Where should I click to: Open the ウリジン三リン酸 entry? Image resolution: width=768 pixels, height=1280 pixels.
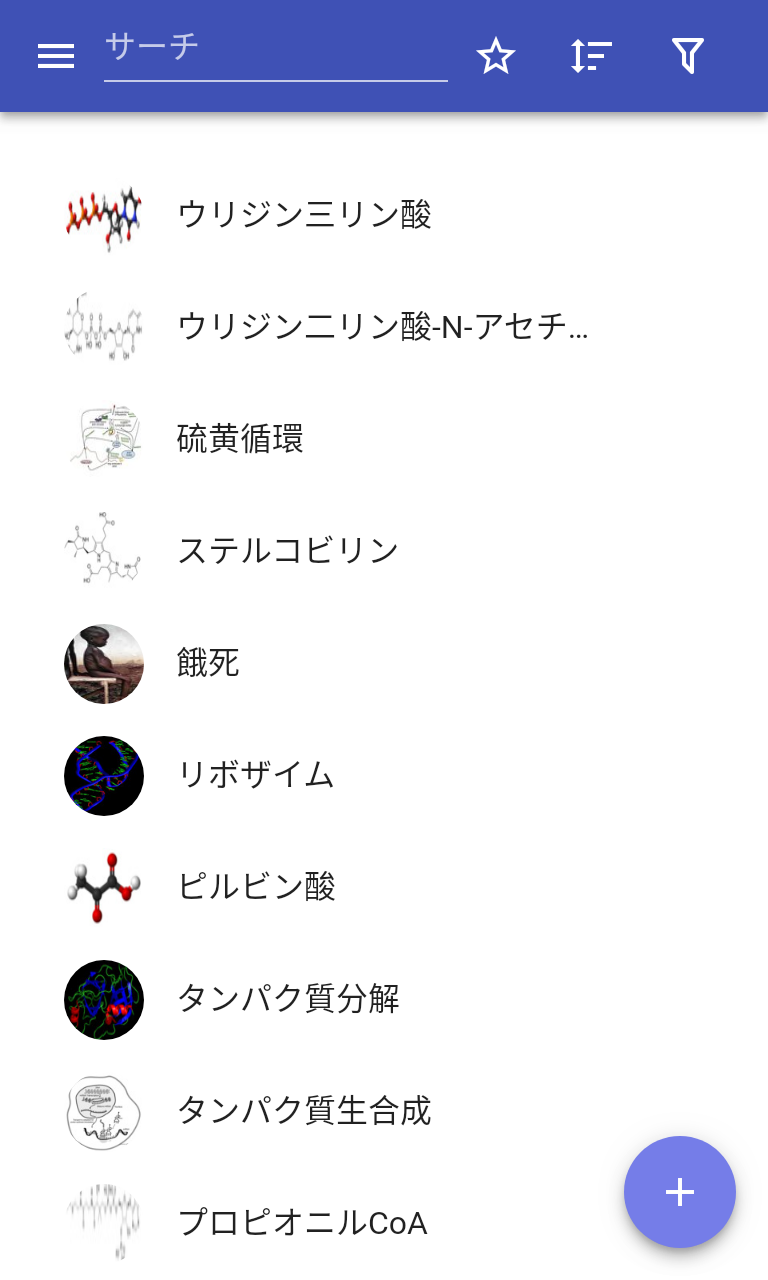pos(304,214)
